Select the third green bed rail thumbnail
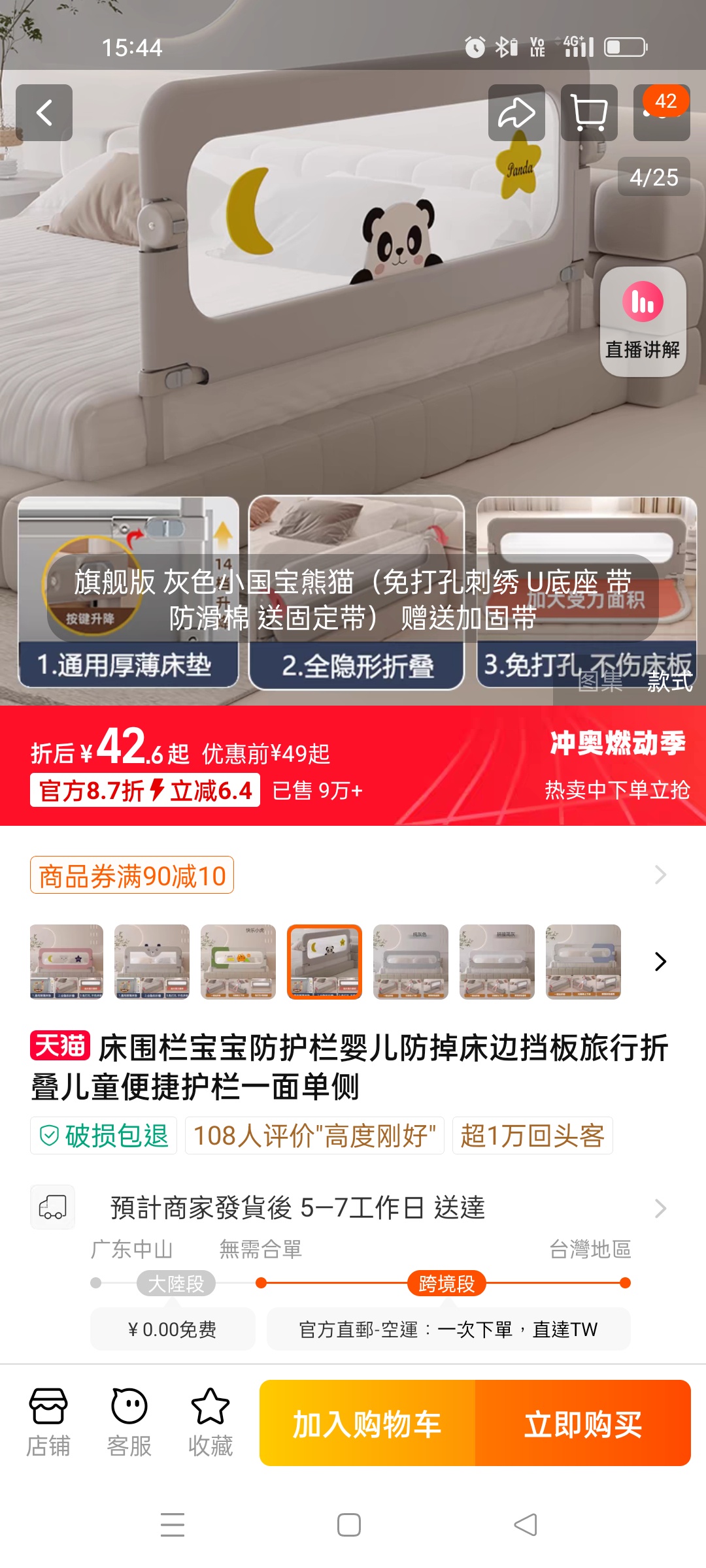Viewport: 706px width, 1568px height. 238,962
